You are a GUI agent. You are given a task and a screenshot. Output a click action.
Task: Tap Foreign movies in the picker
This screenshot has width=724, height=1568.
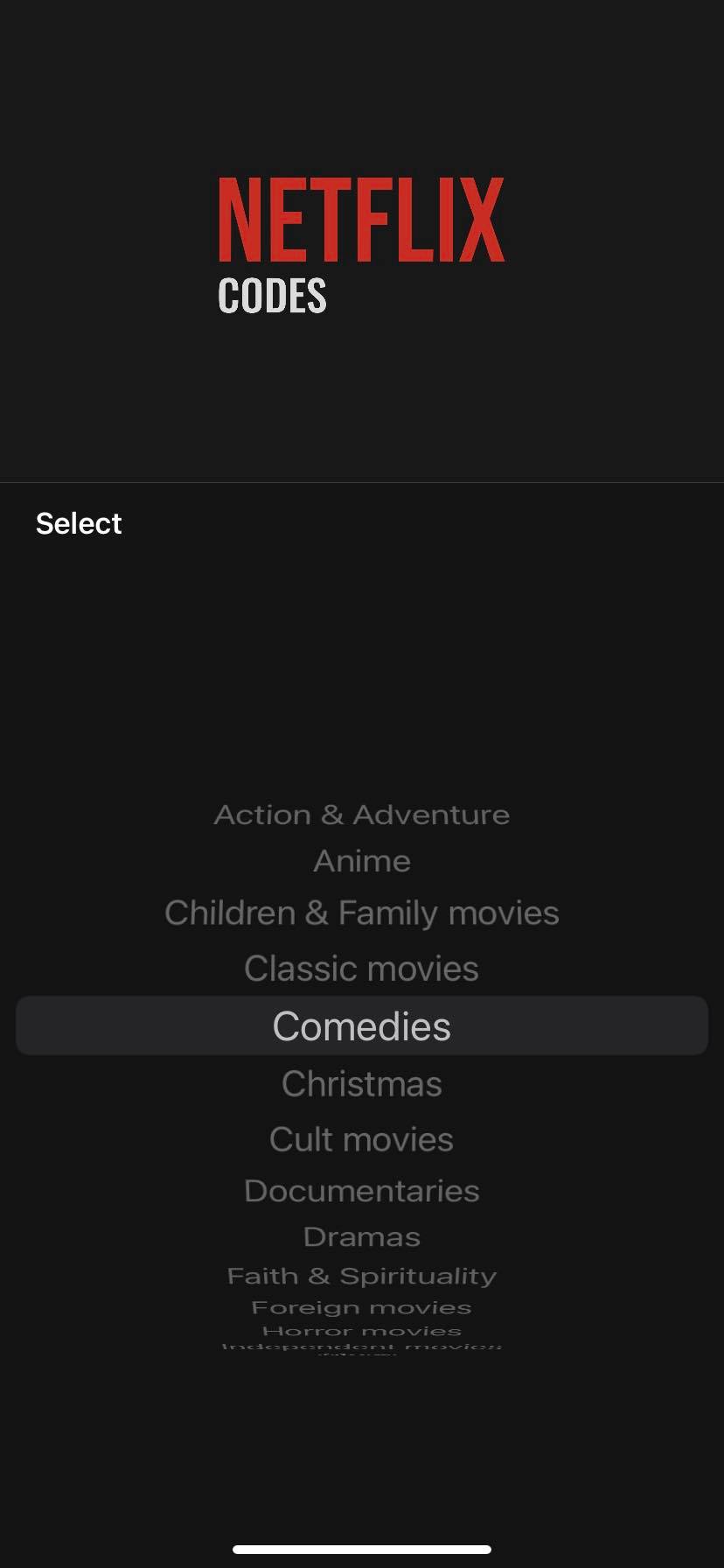coord(361,1307)
